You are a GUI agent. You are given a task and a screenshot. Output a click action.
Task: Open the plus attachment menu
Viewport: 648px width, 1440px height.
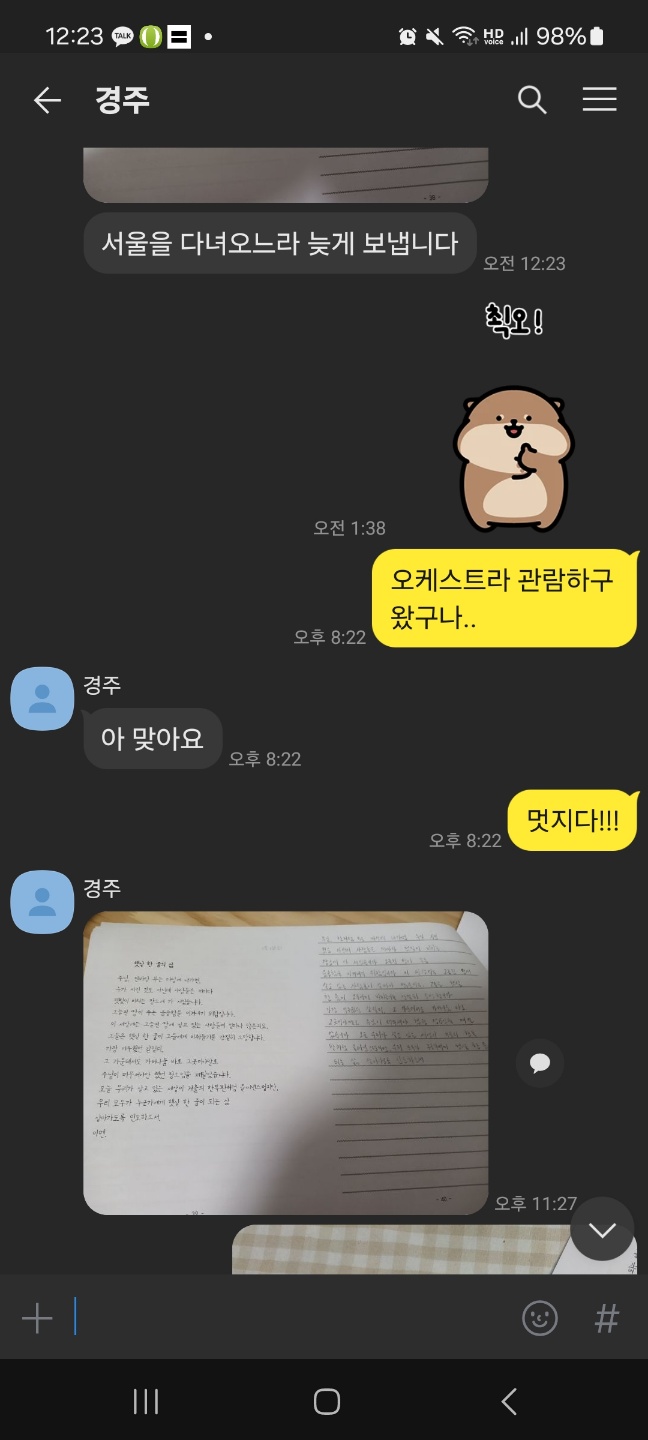click(37, 1318)
